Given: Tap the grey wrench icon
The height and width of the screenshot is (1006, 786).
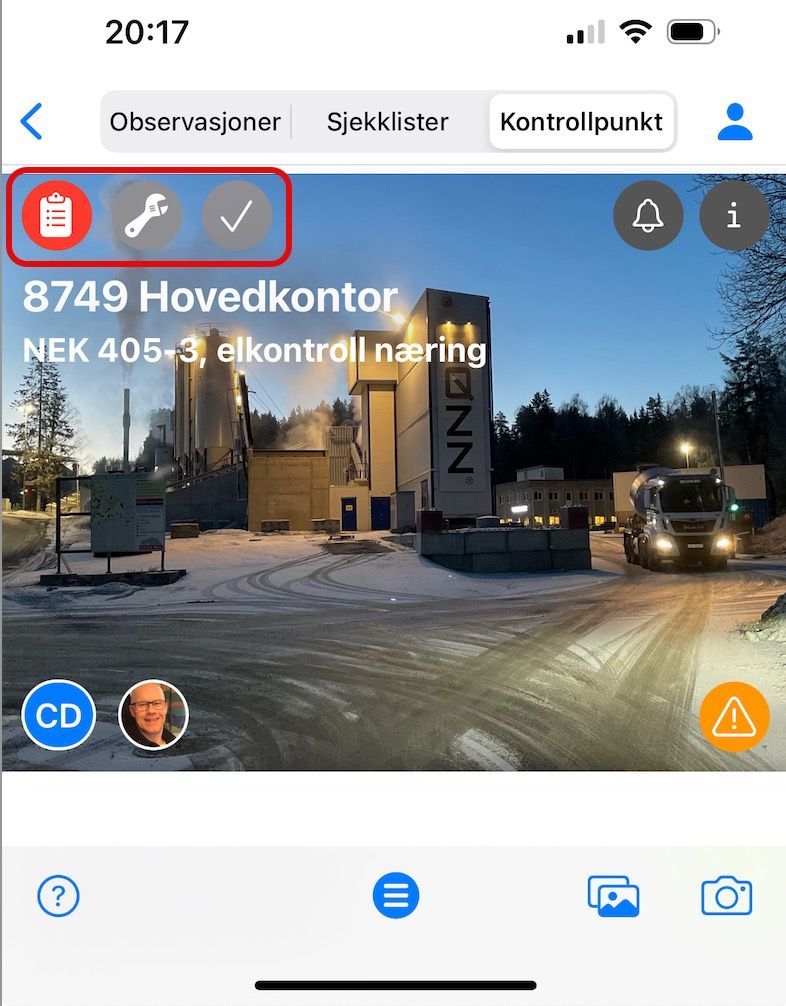Looking at the screenshot, I should tap(146, 215).
